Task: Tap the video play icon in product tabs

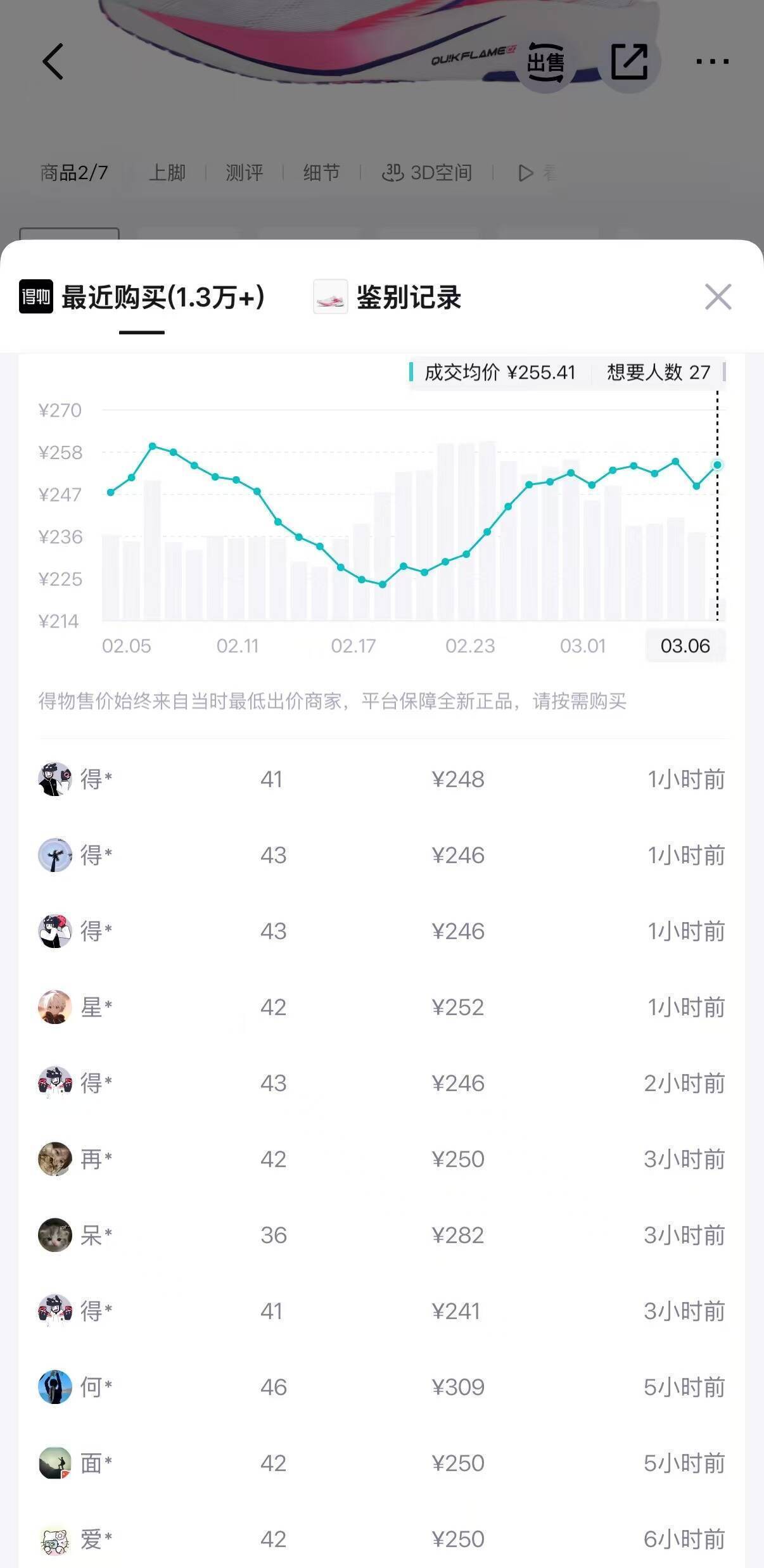Action: coord(524,172)
